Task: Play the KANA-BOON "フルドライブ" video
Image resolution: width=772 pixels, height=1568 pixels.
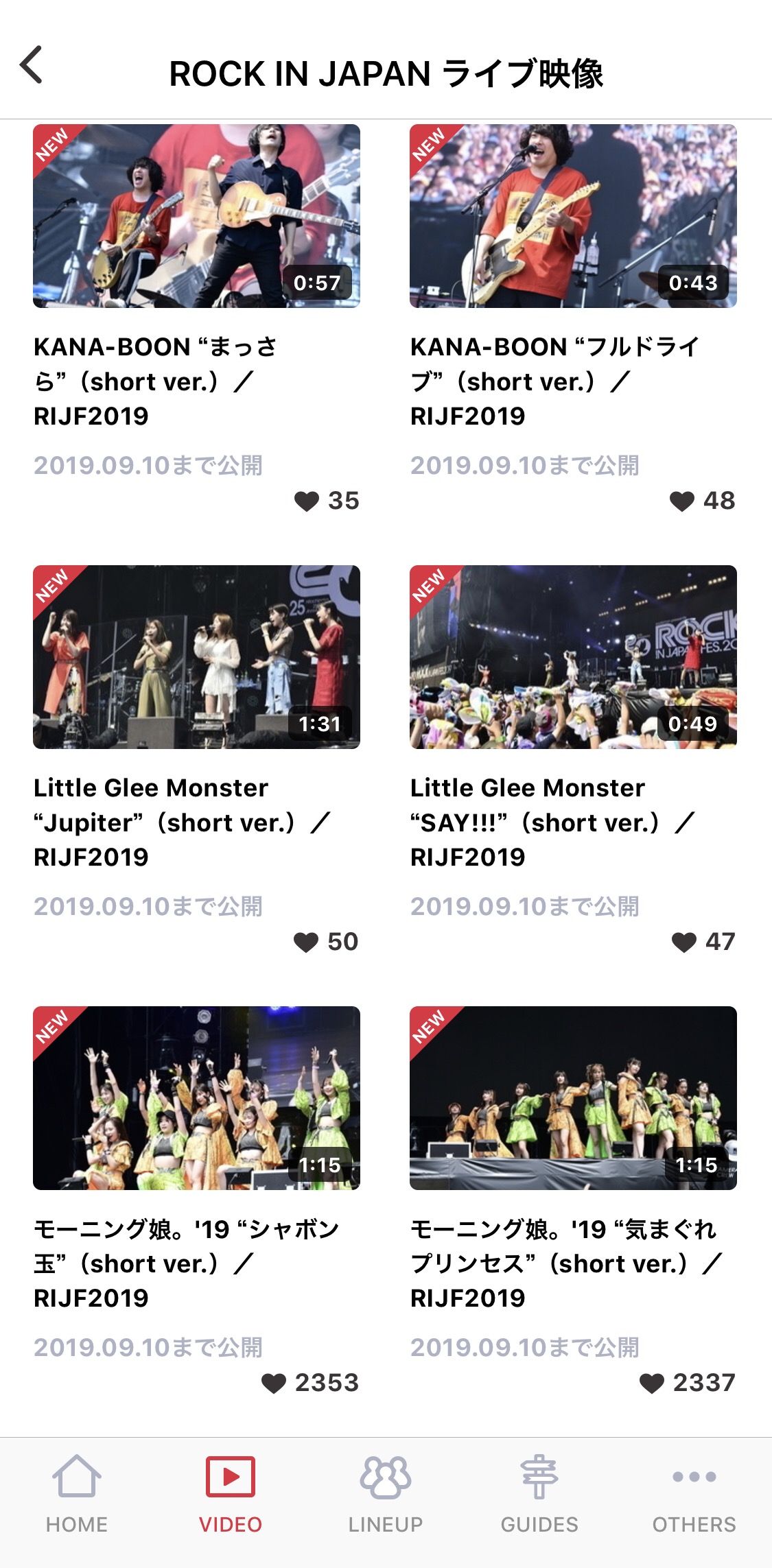Action: point(573,216)
